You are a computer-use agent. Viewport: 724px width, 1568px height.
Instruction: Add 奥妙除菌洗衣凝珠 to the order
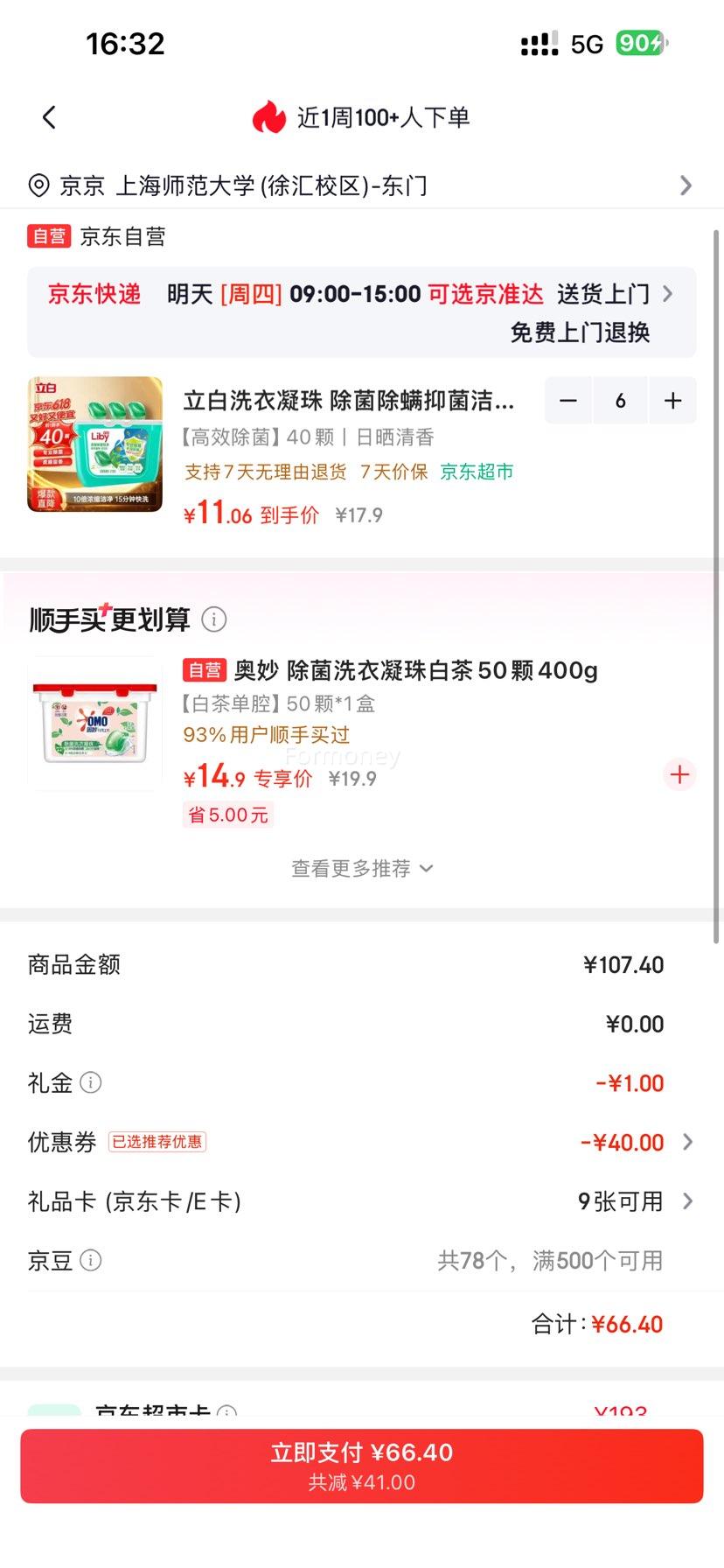tap(679, 774)
